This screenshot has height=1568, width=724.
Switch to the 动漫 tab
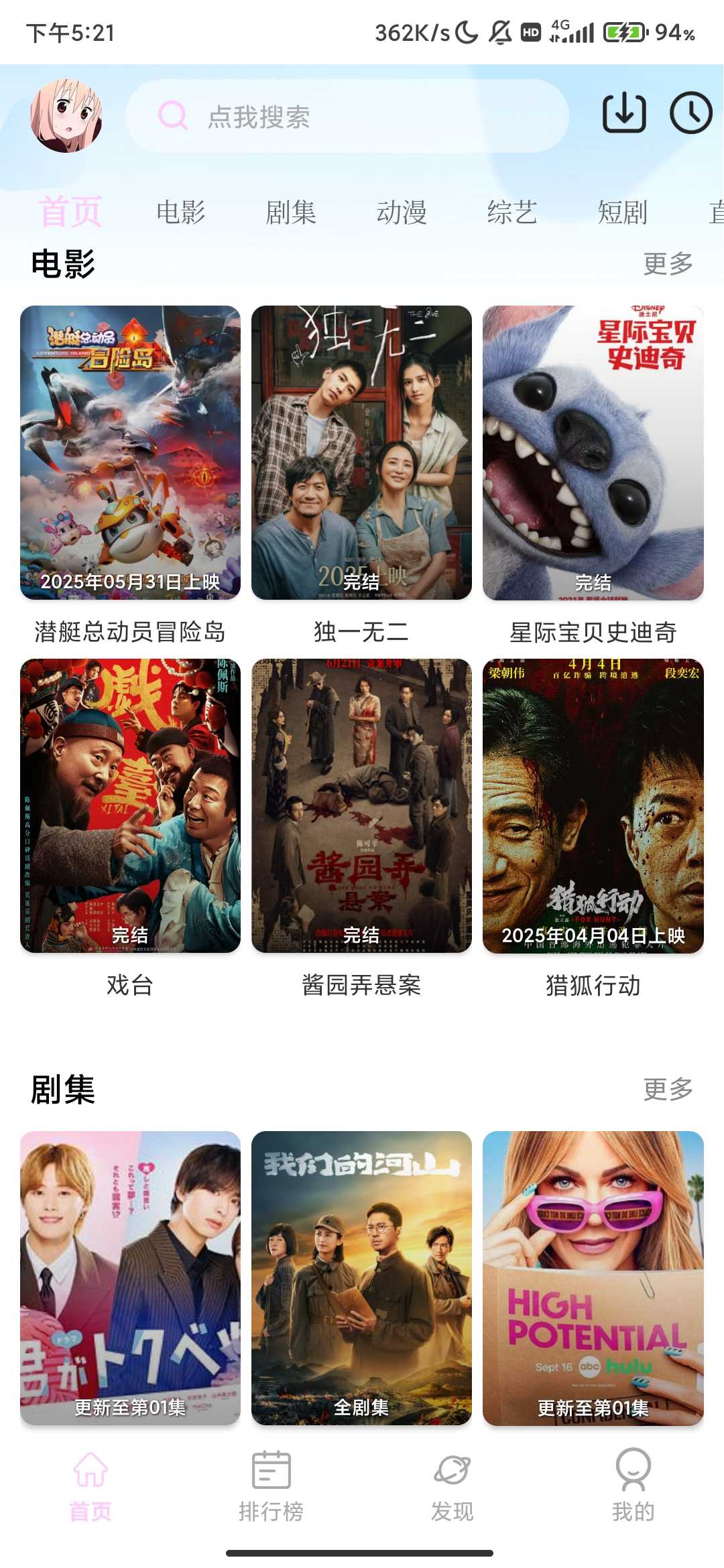click(x=403, y=212)
